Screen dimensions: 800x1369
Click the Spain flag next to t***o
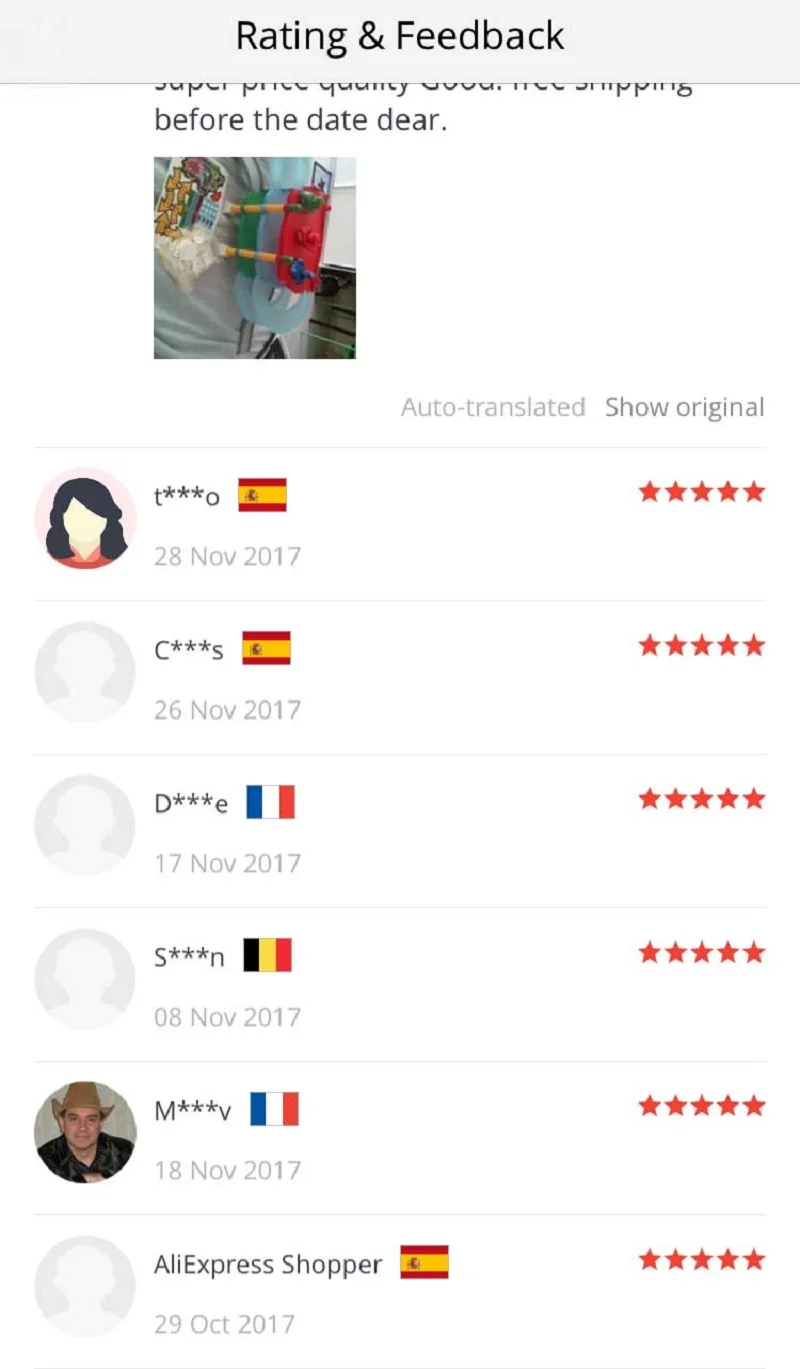262,494
